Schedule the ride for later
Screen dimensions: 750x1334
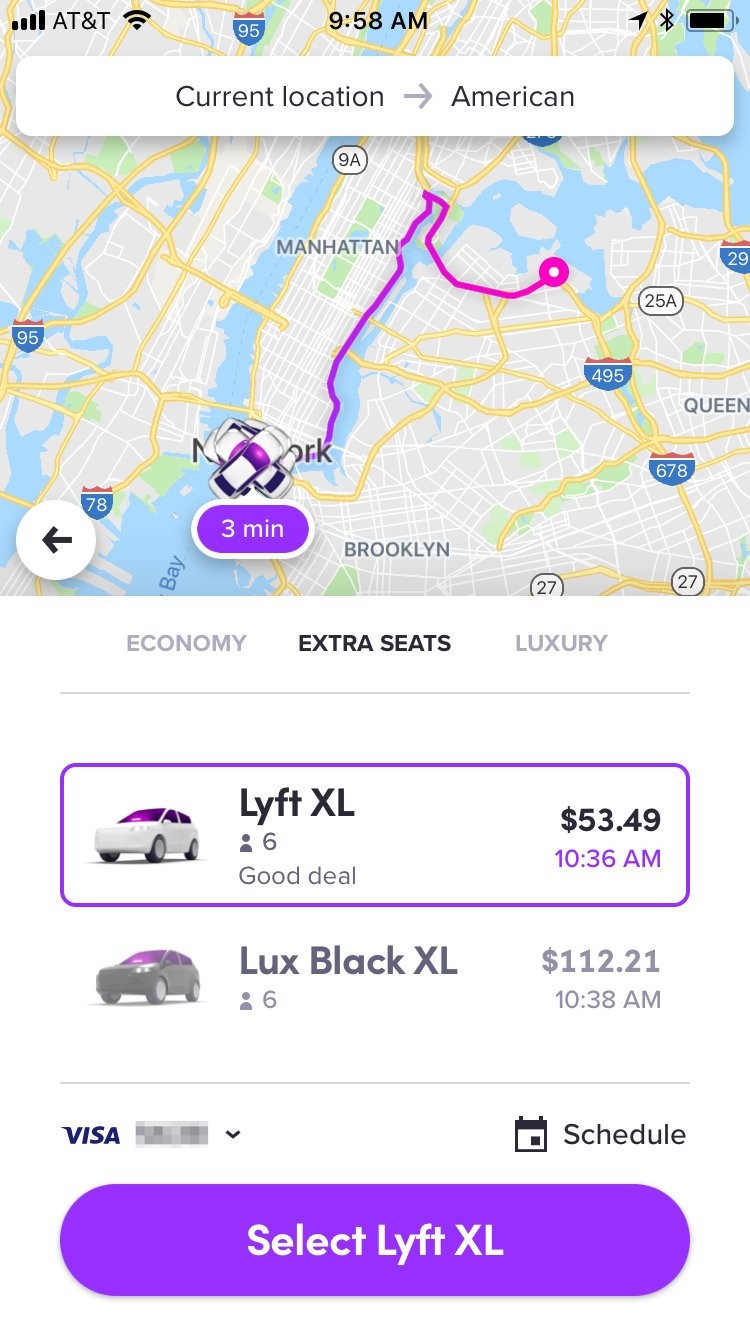(600, 1135)
